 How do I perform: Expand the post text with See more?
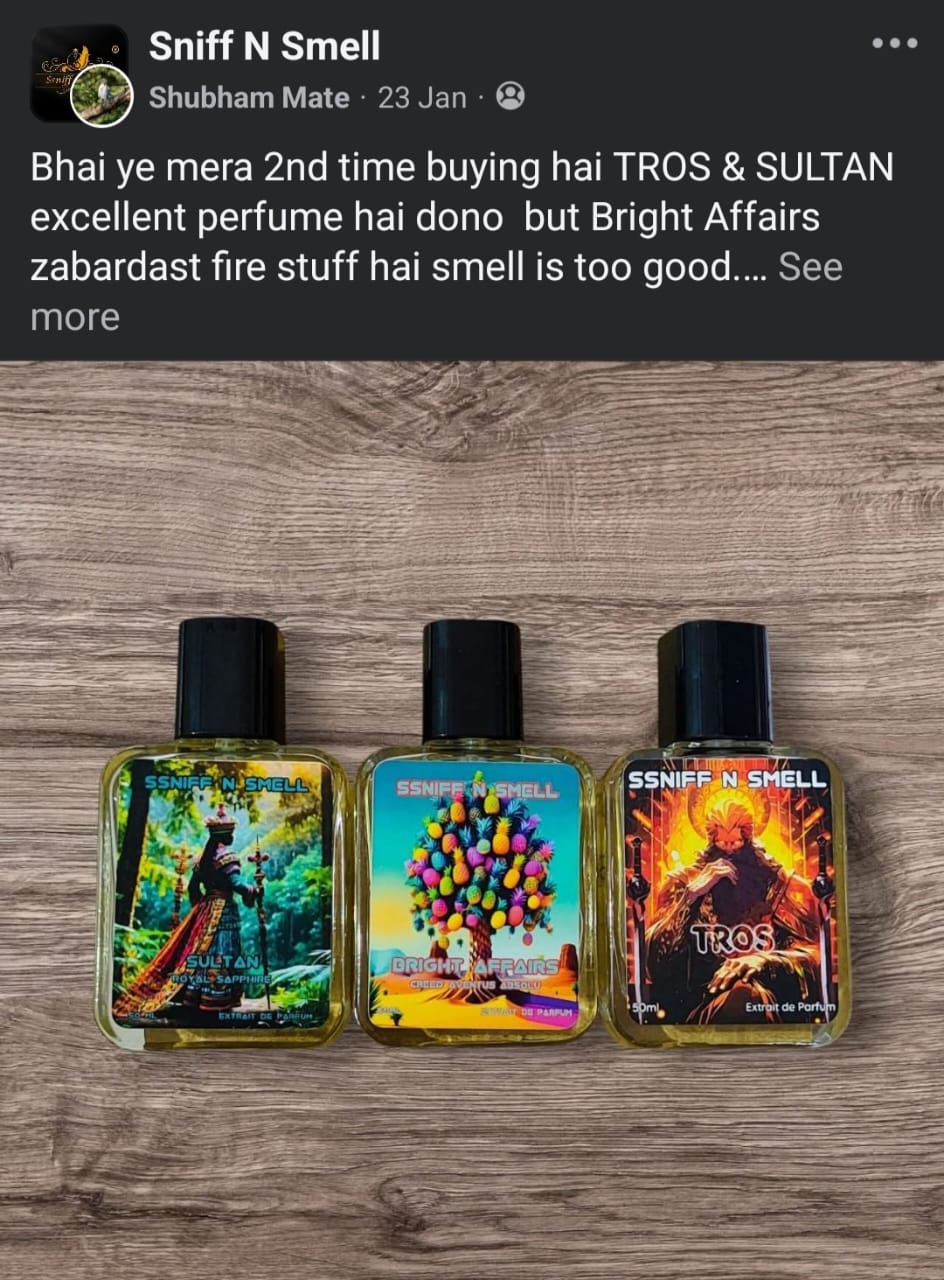pos(810,268)
